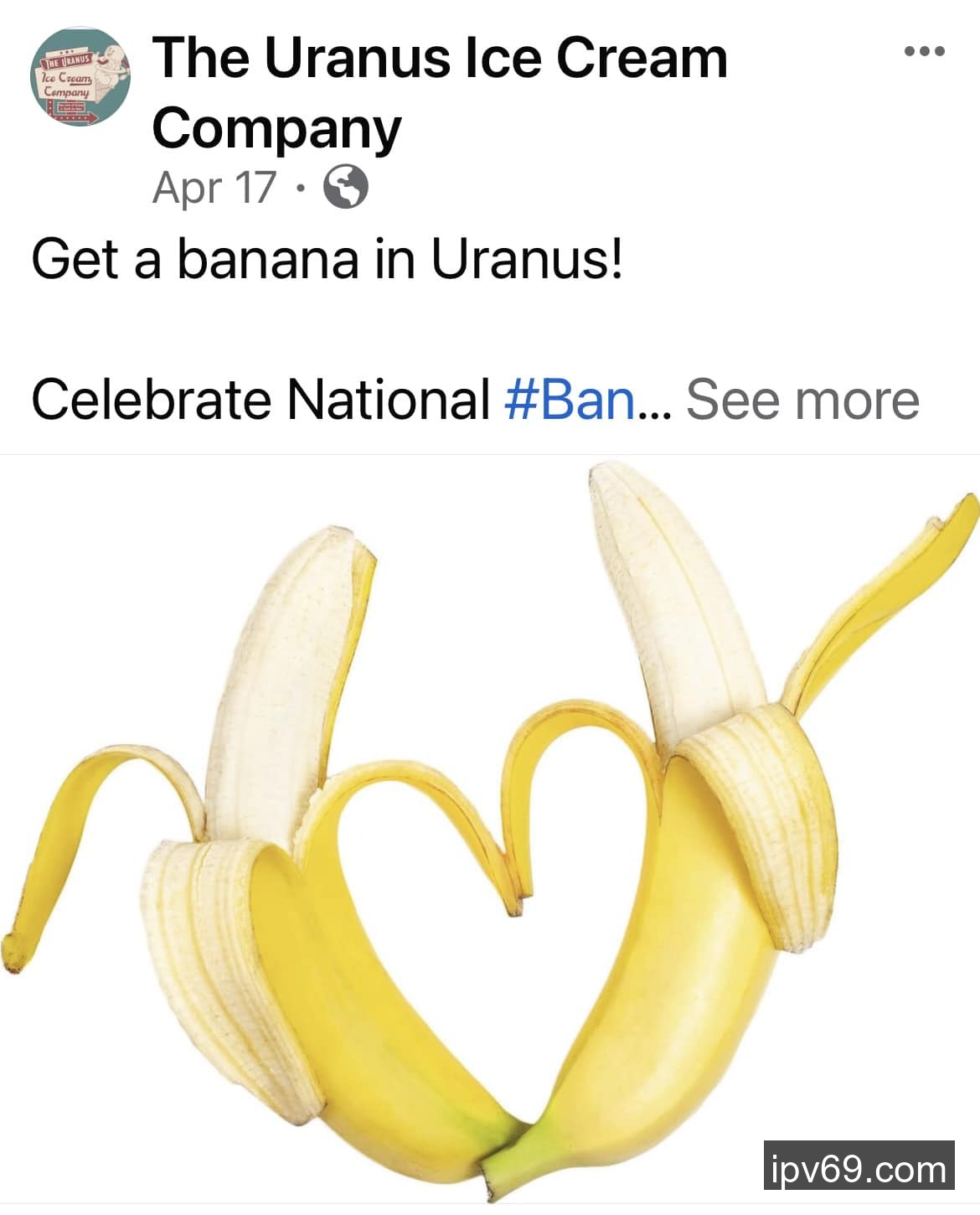Viewport: 980px width, 1215px height.
Task: Open The Uranus Ice Cream Company profile picture
Action: pos(80,77)
